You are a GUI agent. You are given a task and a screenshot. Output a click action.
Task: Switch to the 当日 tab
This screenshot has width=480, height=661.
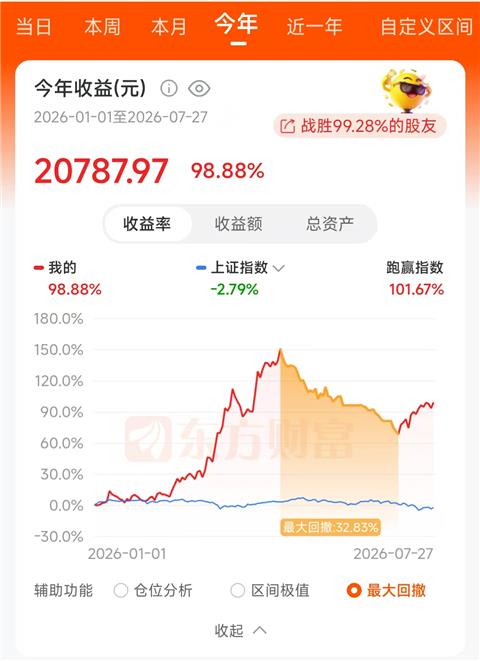pyautogui.click(x=34, y=27)
